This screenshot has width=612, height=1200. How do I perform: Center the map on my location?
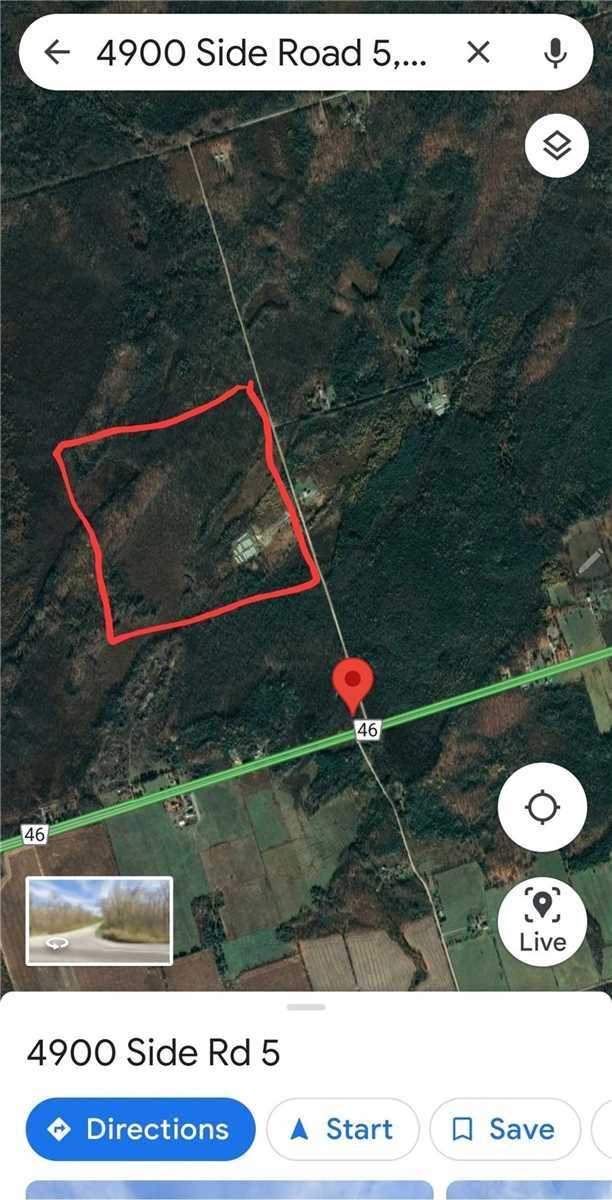[x=542, y=806]
